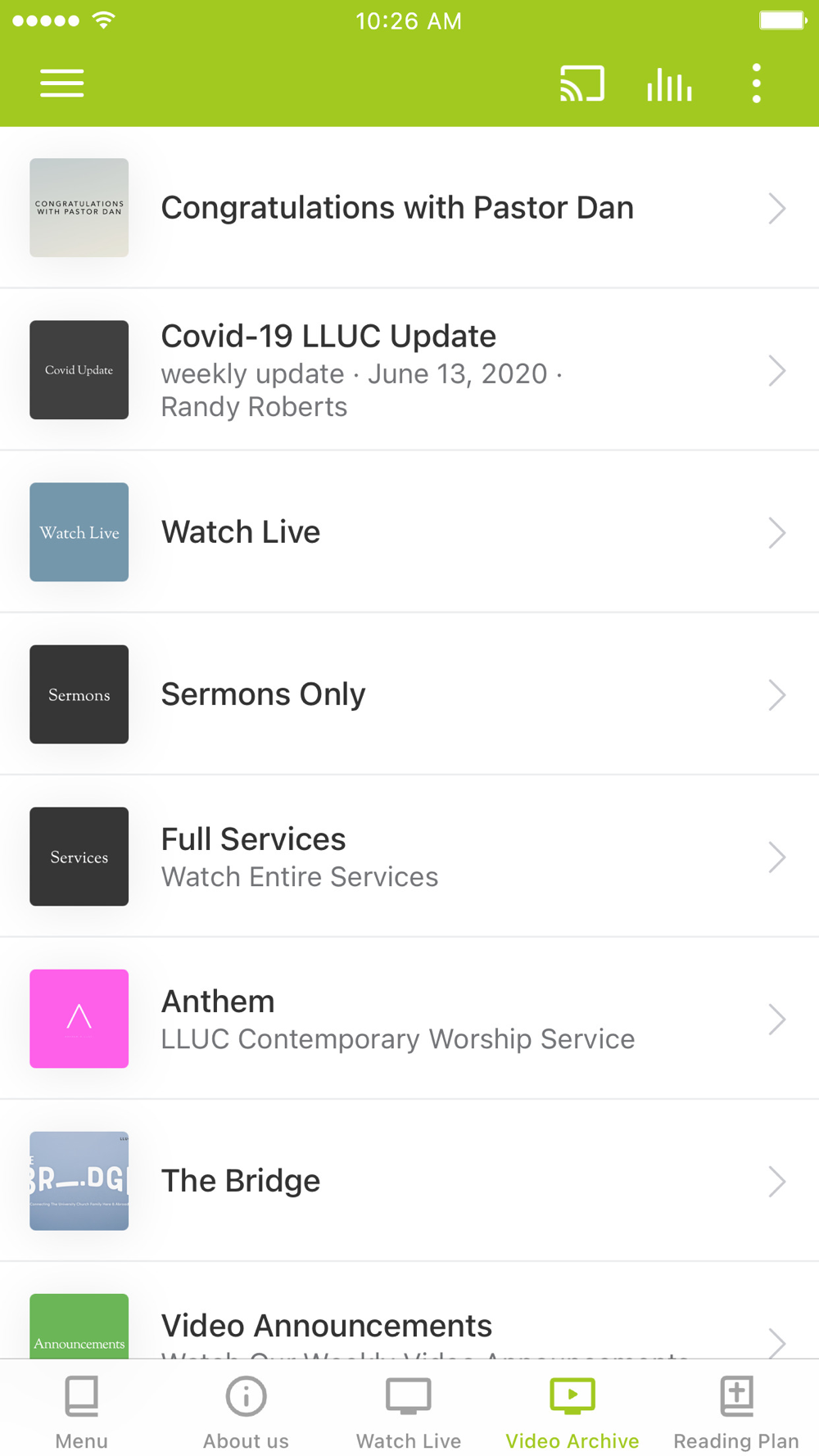Viewport: 819px width, 1456px height.
Task: Open Sermons Only
Action: pyautogui.click(x=409, y=694)
